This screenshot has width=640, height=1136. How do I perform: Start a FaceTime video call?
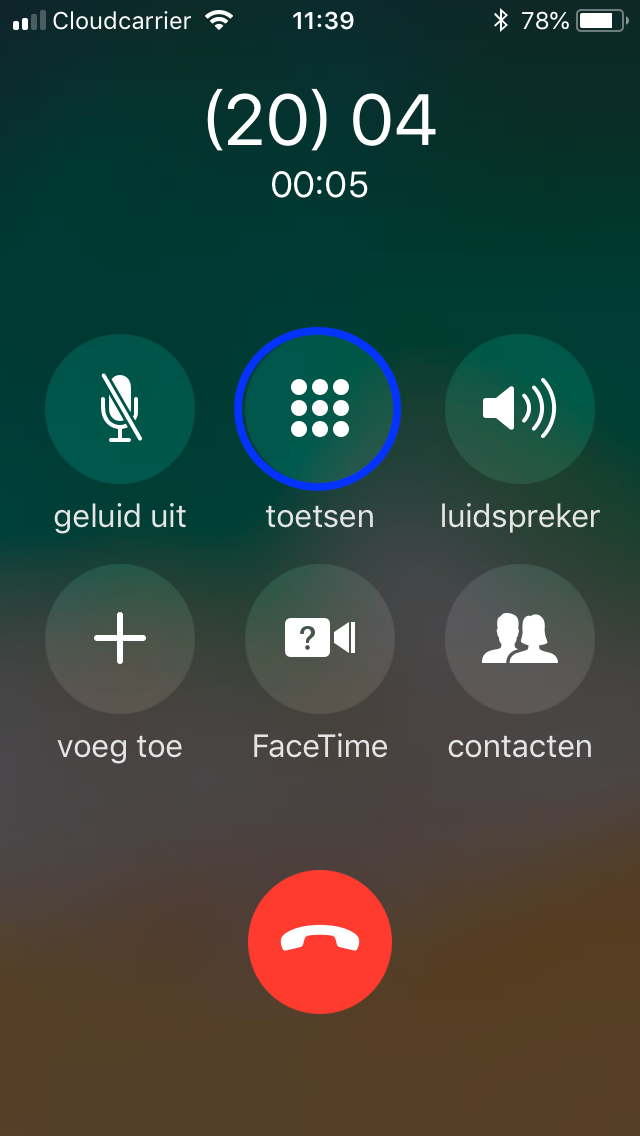(x=320, y=638)
